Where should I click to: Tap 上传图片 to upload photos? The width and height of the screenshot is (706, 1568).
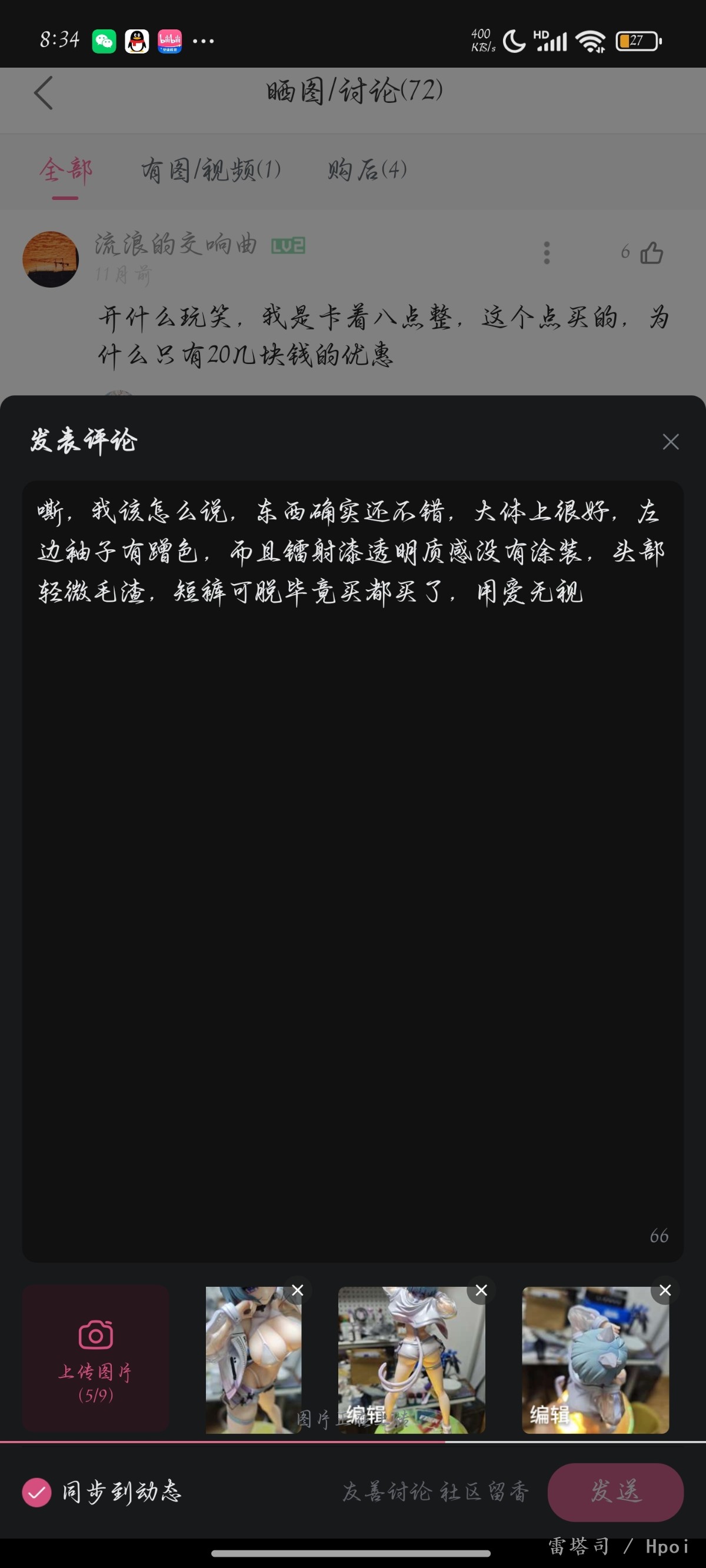click(96, 1359)
